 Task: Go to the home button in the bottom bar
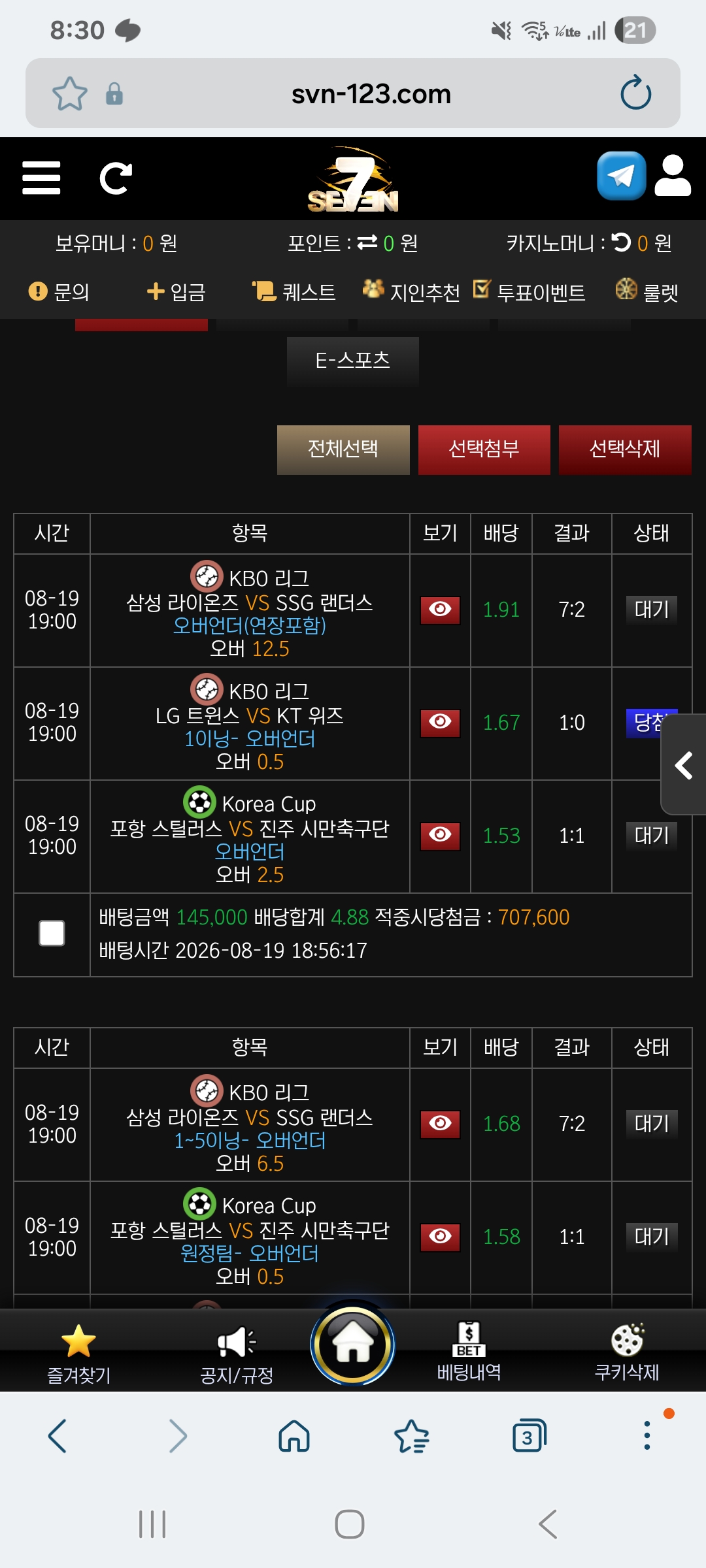pyautogui.click(x=353, y=1345)
